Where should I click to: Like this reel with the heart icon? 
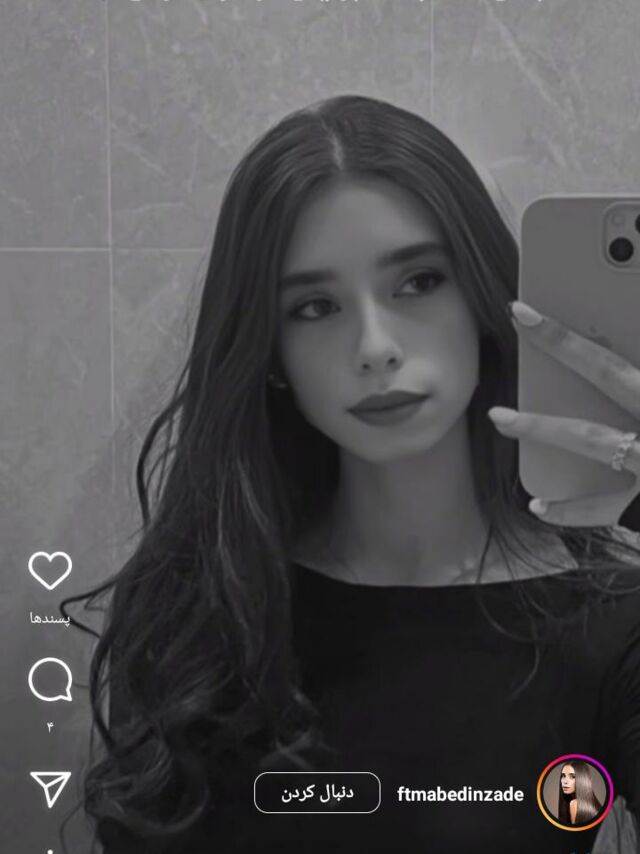pyautogui.click(x=50, y=570)
